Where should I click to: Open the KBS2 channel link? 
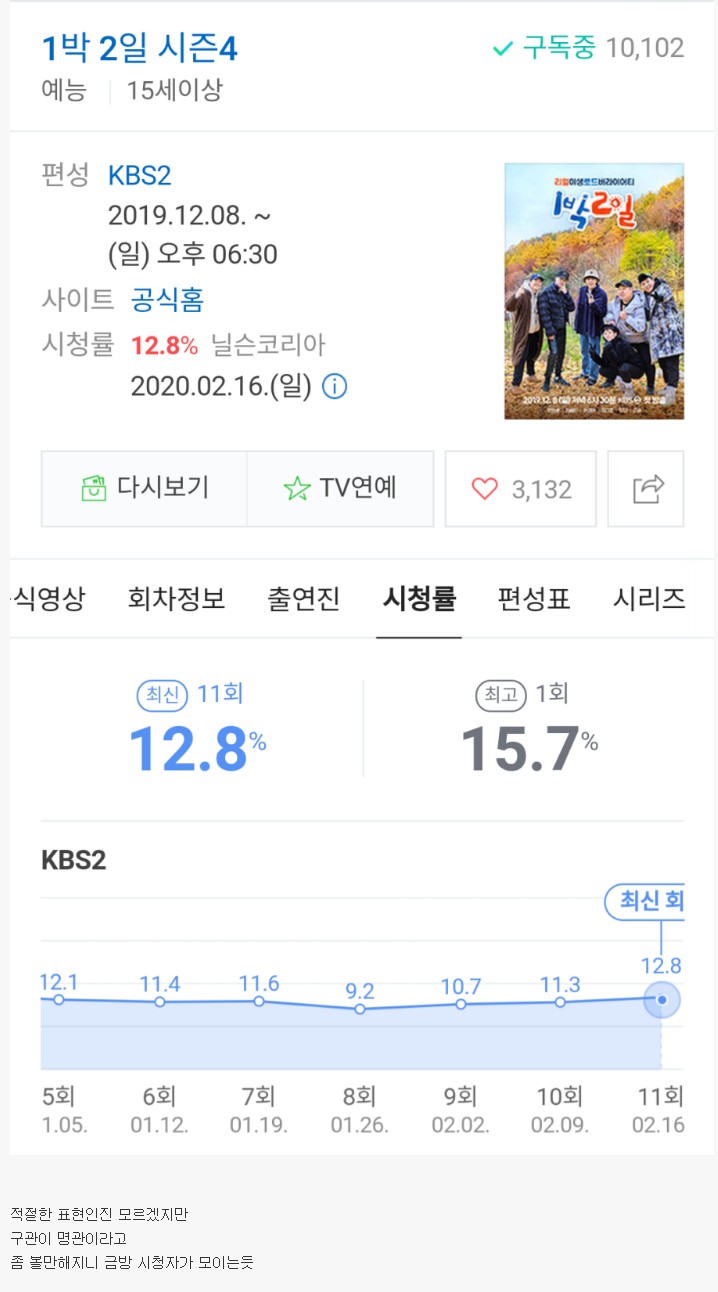coord(139,176)
